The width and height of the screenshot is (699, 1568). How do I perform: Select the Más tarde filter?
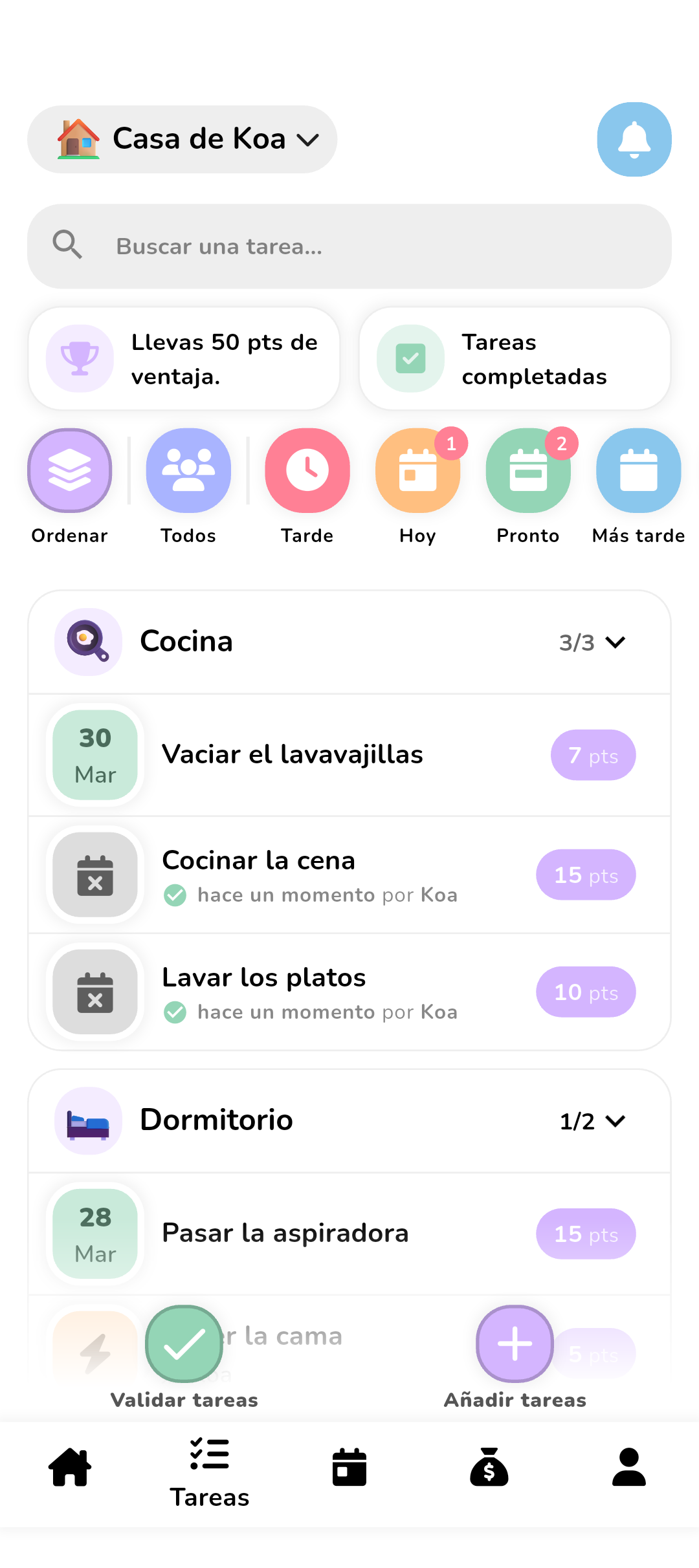point(638,470)
